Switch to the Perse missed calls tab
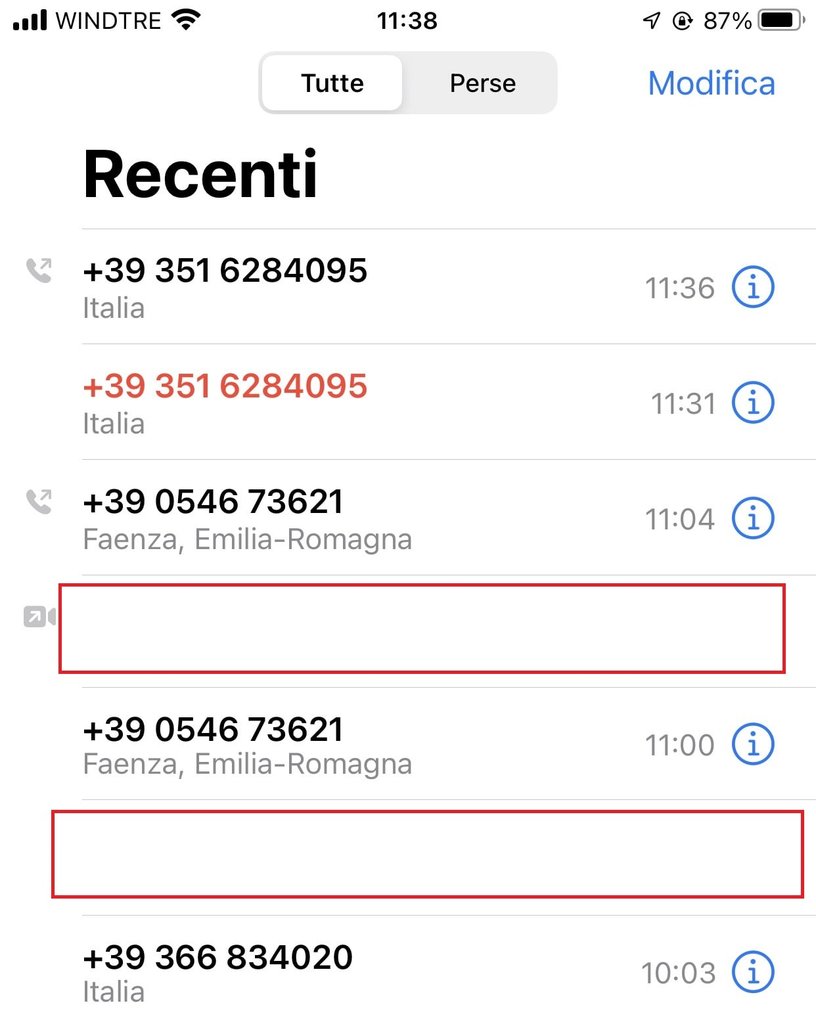Image resolution: width=816 pixels, height=1024 pixels. pos(482,83)
